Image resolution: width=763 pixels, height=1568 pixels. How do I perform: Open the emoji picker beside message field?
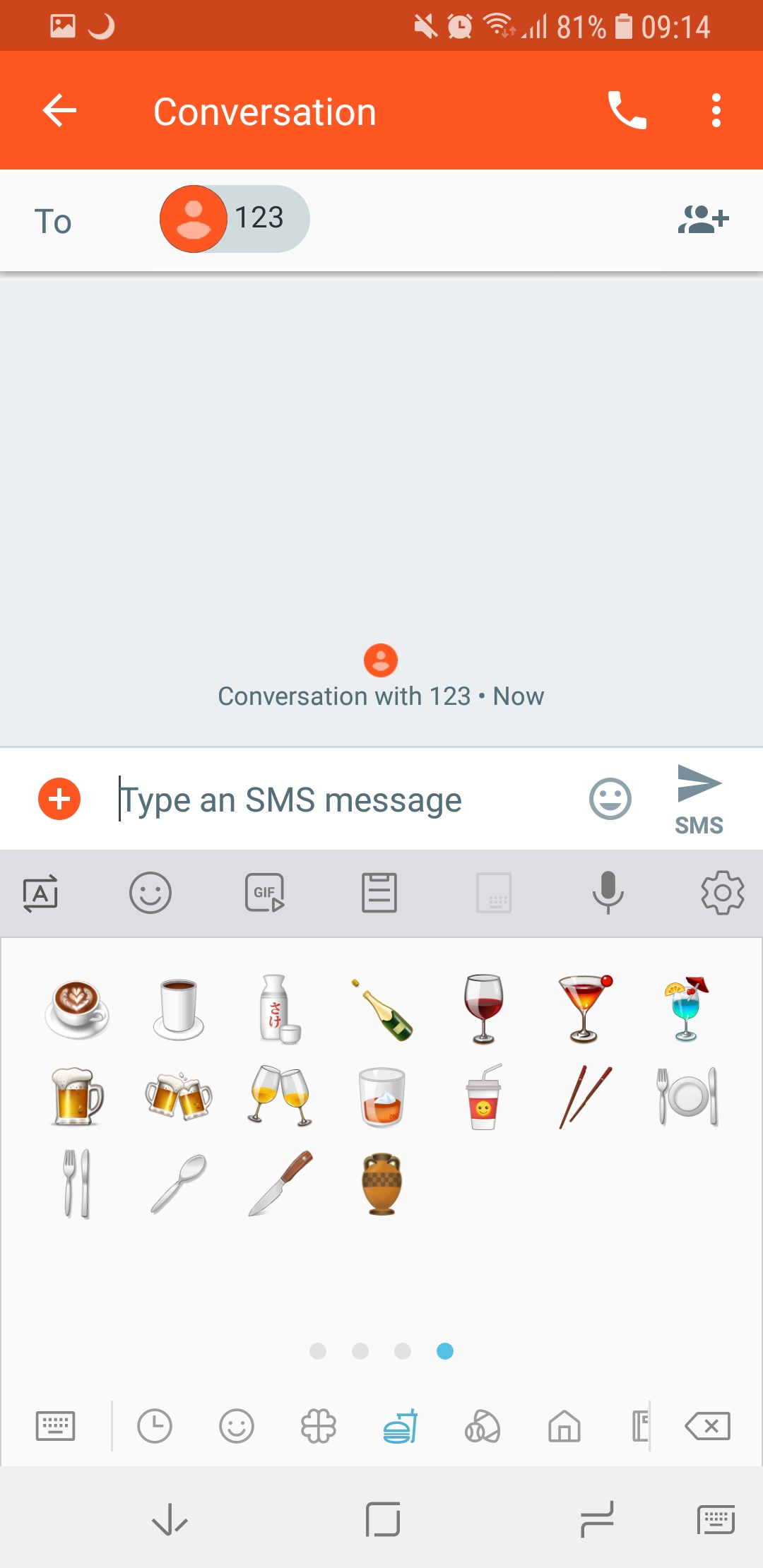[x=610, y=800]
